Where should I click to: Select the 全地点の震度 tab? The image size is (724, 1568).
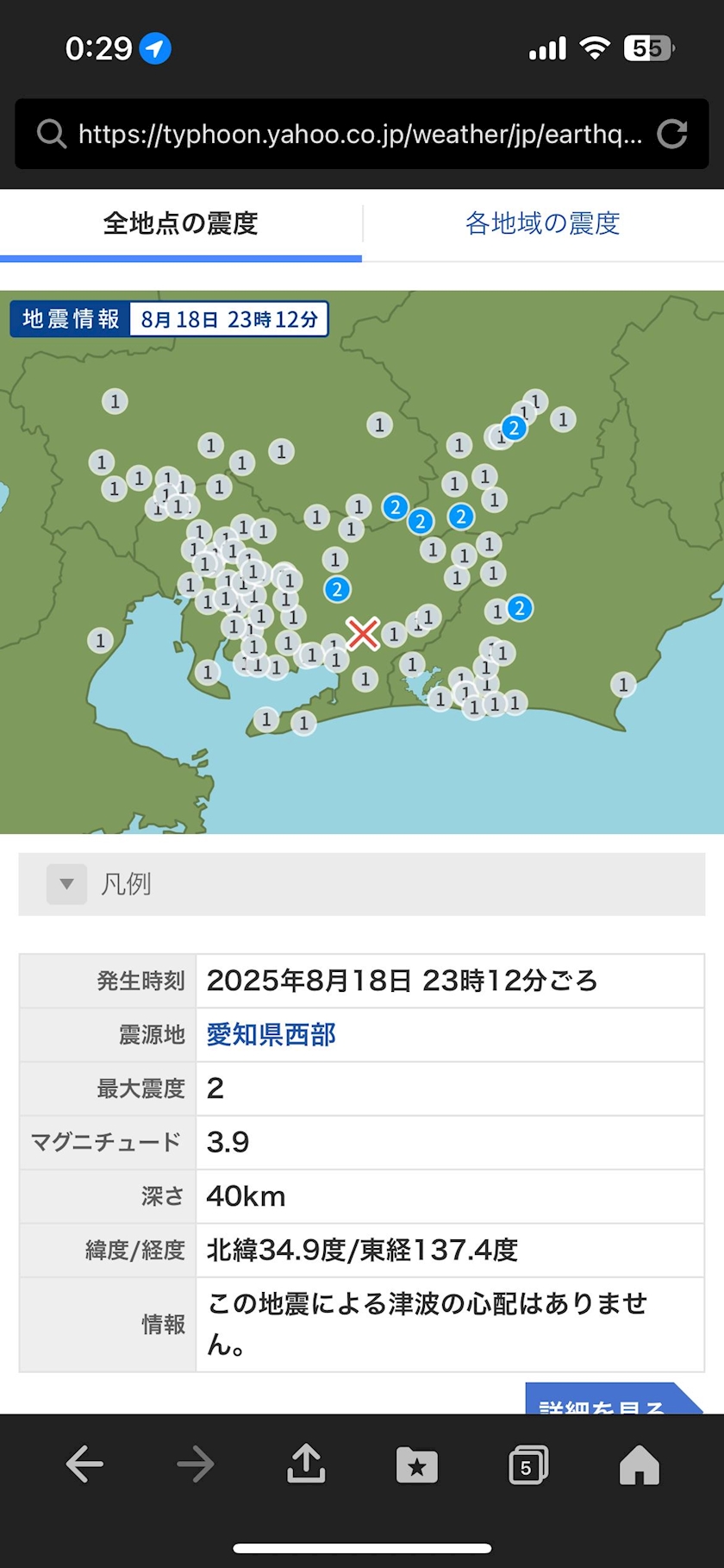tap(181, 224)
